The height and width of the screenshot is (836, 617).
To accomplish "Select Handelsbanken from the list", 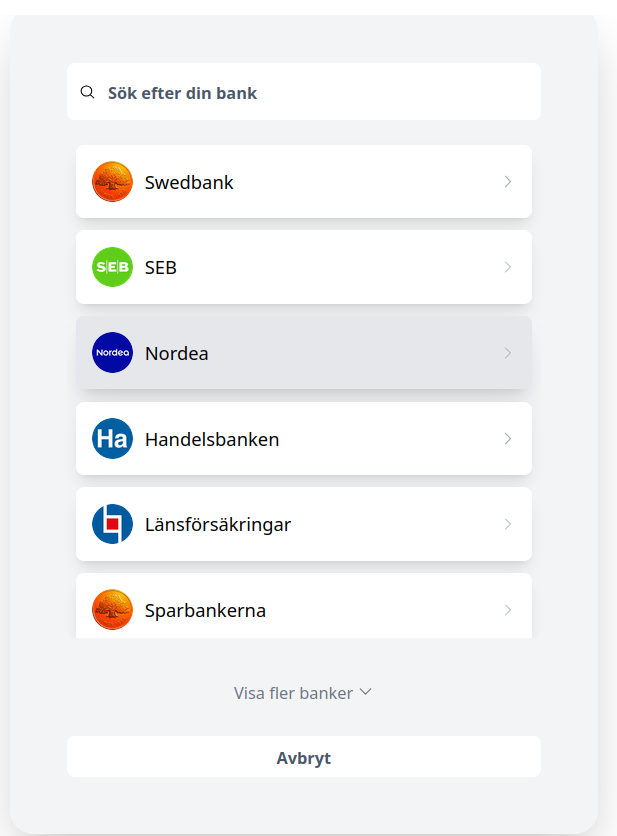I will coord(303,438).
